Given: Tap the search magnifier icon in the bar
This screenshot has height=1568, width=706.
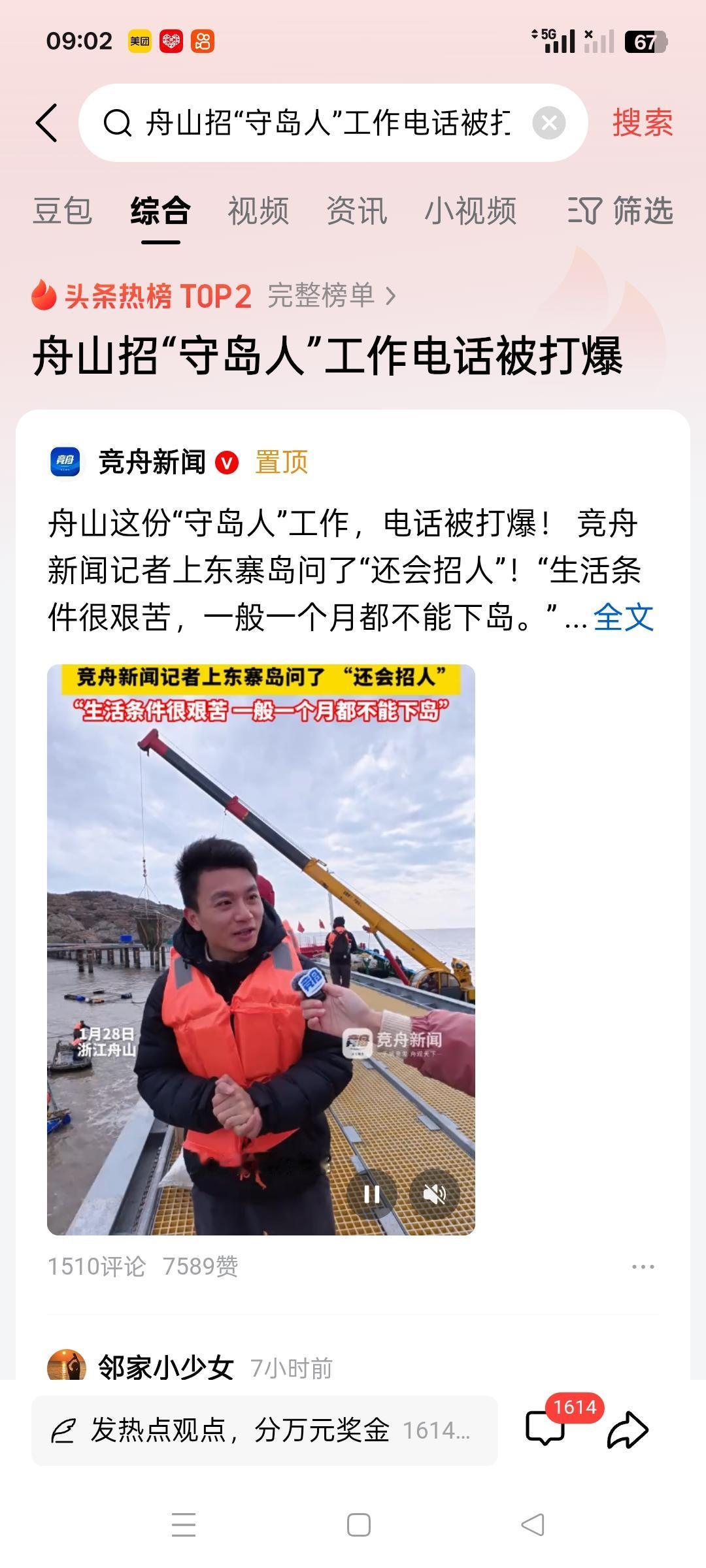Looking at the screenshot, I should pos(116,122).
